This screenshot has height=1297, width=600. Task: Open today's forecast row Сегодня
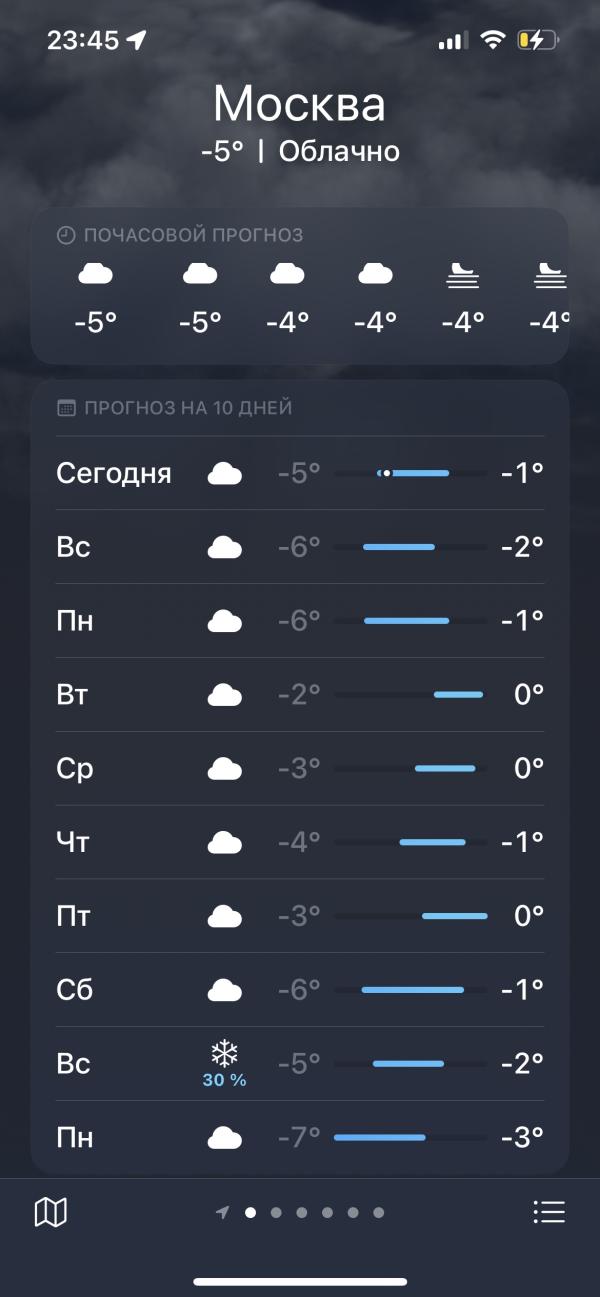(300, 473)
